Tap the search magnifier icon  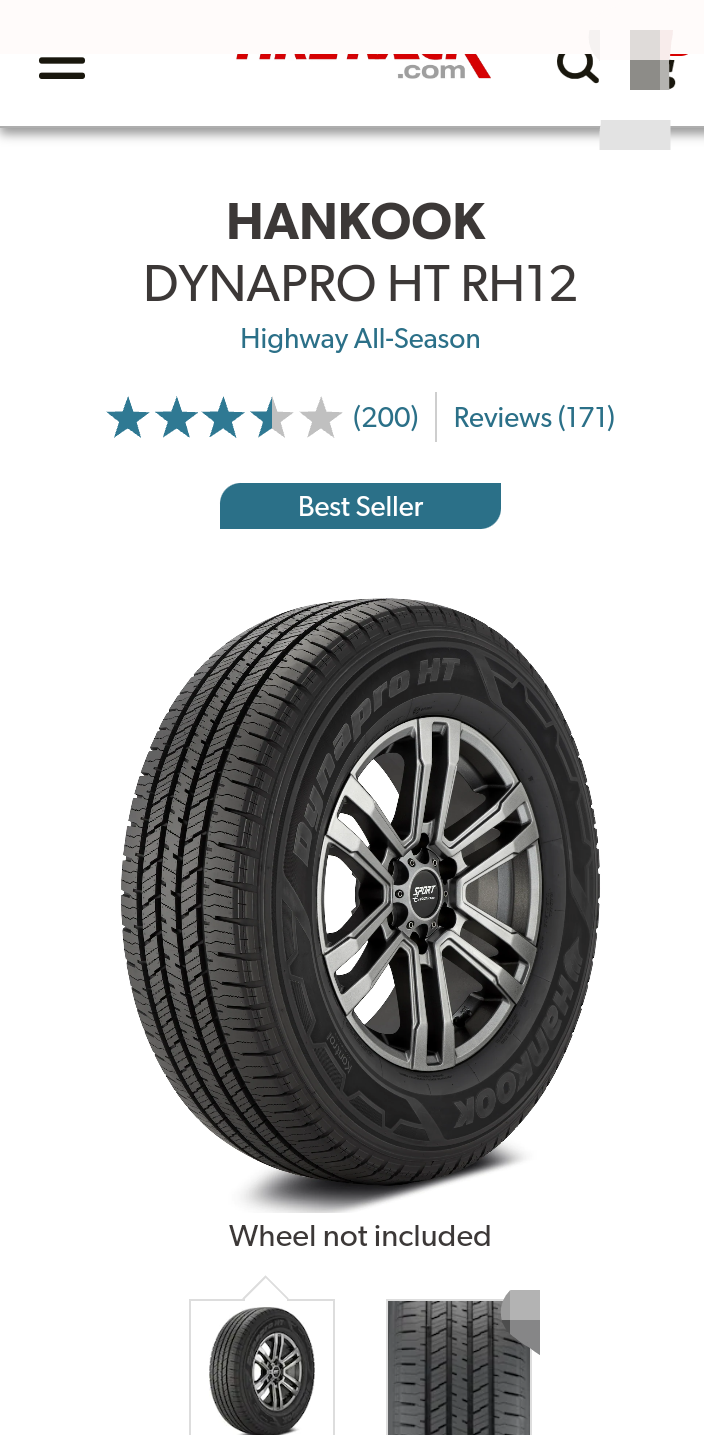coord(577,65)
